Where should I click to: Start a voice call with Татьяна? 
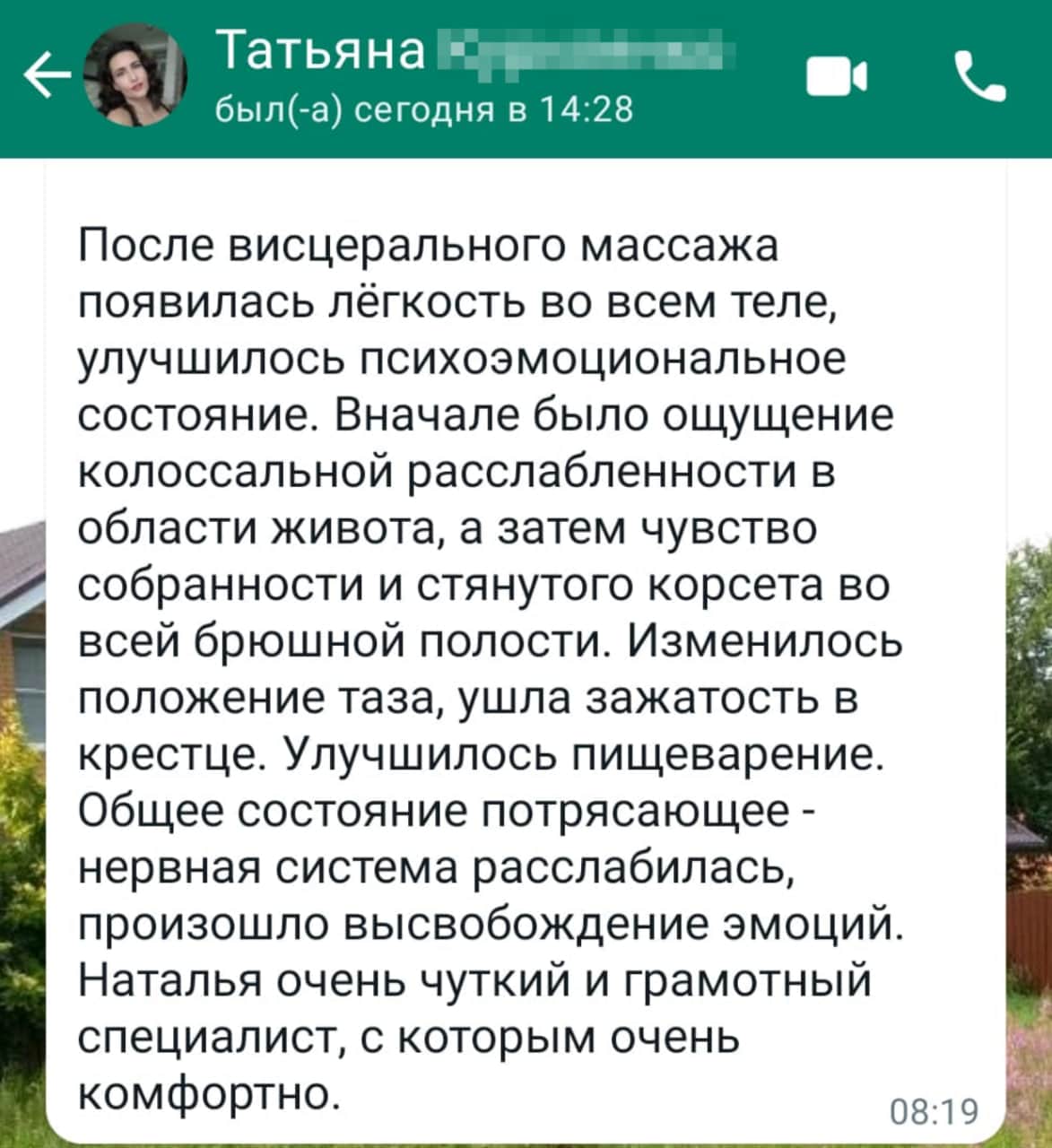(x=979, y=77)
